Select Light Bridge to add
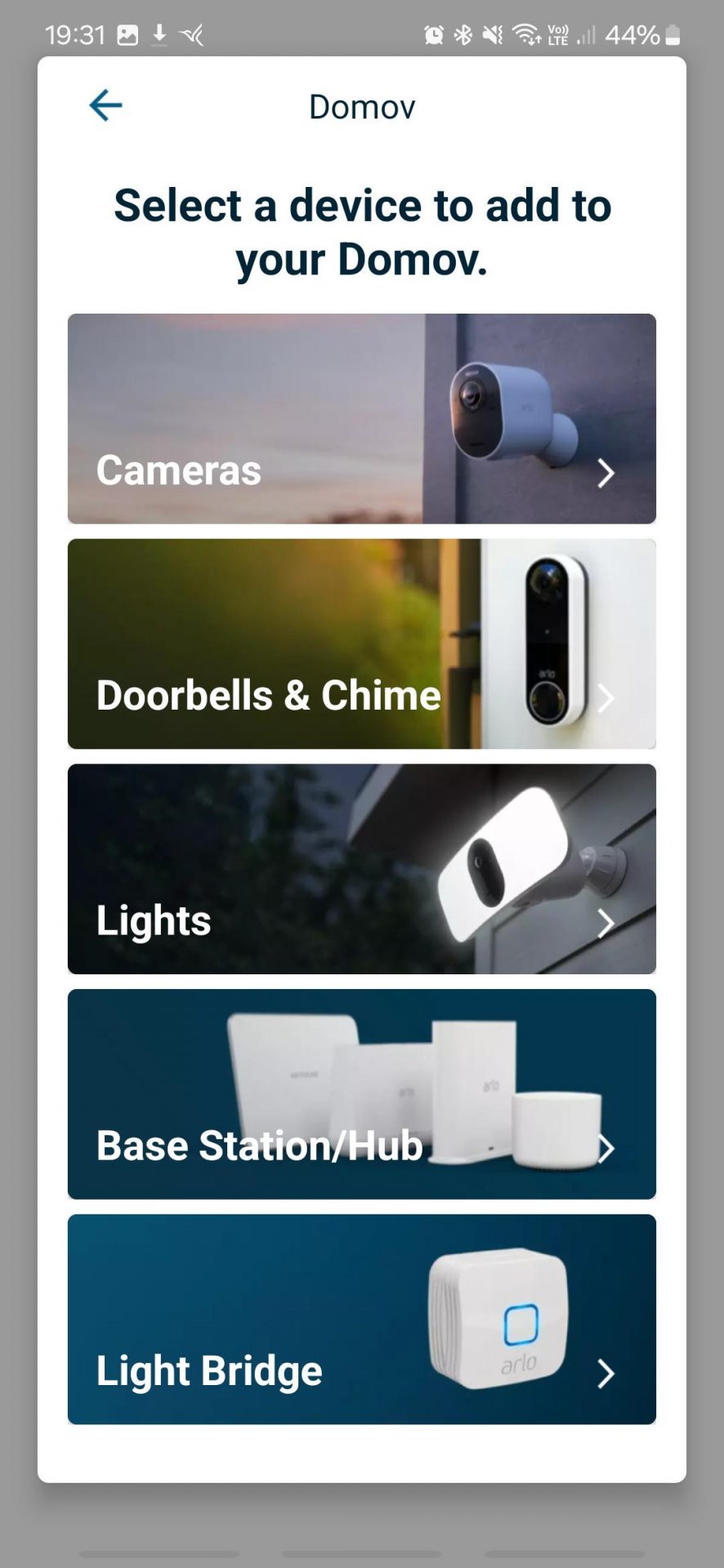This screenshot has height=1568, width=724. tap(361, 1320)
